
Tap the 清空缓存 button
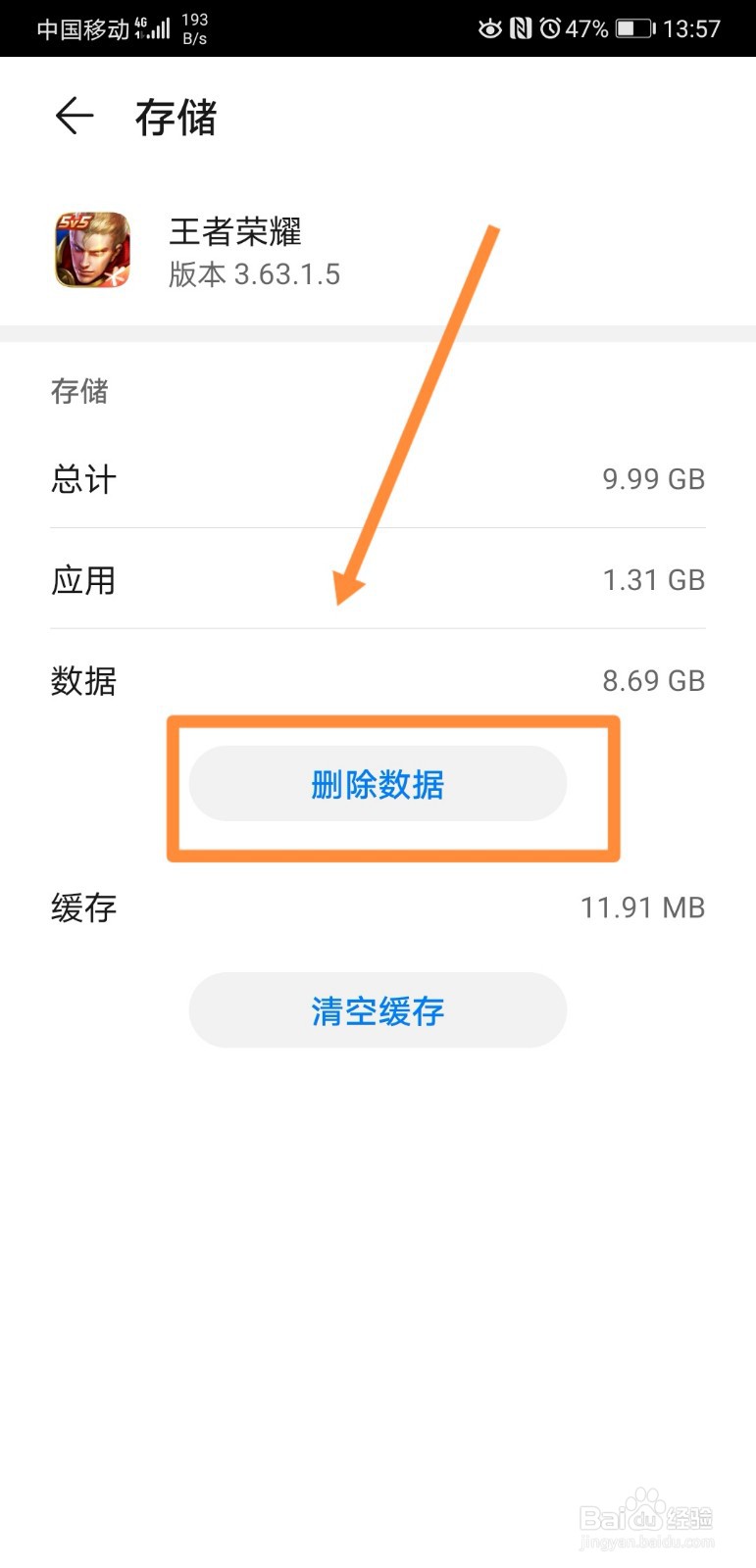(x=378, y=1010)
